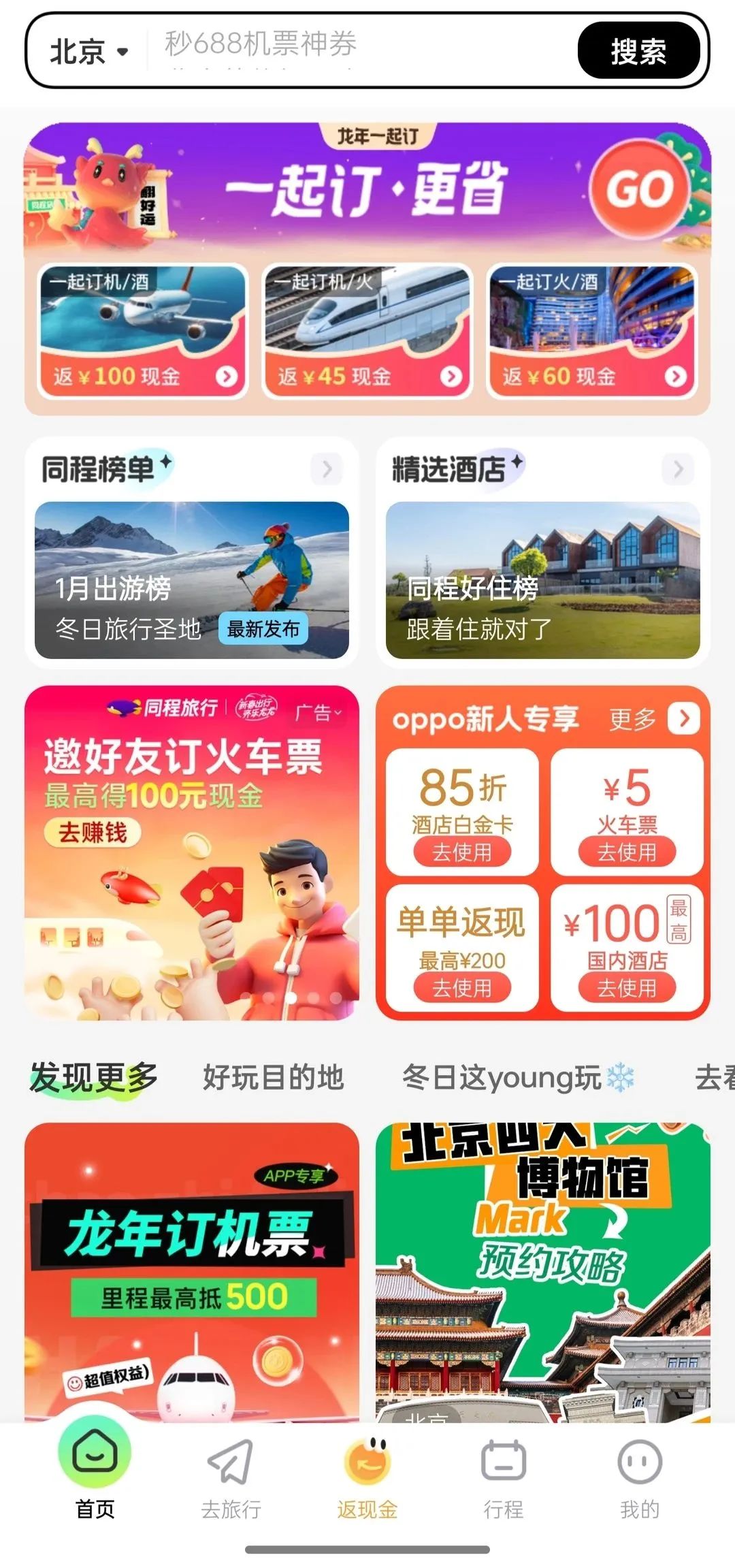Go to the 去旅行 tab
This screenshot has height=1568, width=735.
(x=231, y=1479)
